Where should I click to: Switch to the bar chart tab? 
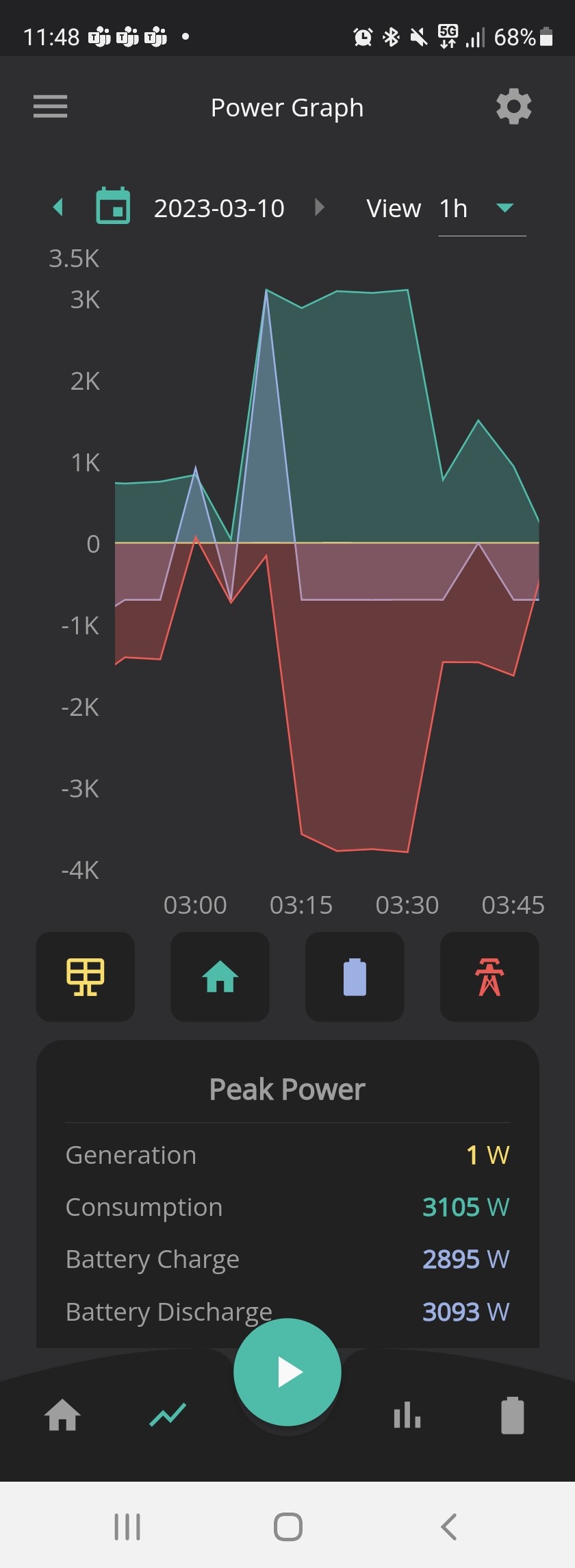[407, 1415]
